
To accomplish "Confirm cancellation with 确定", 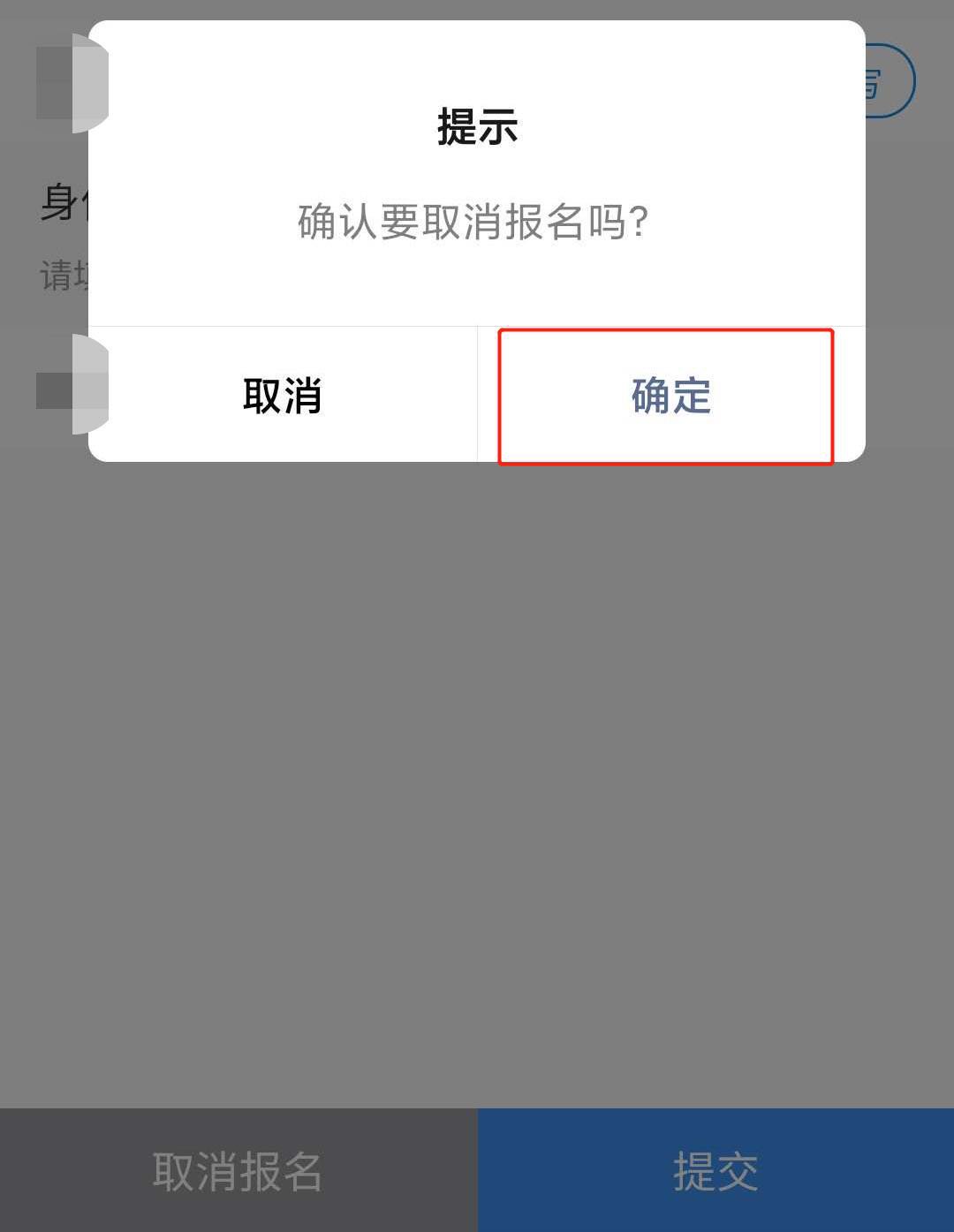I will pos(670,395).
